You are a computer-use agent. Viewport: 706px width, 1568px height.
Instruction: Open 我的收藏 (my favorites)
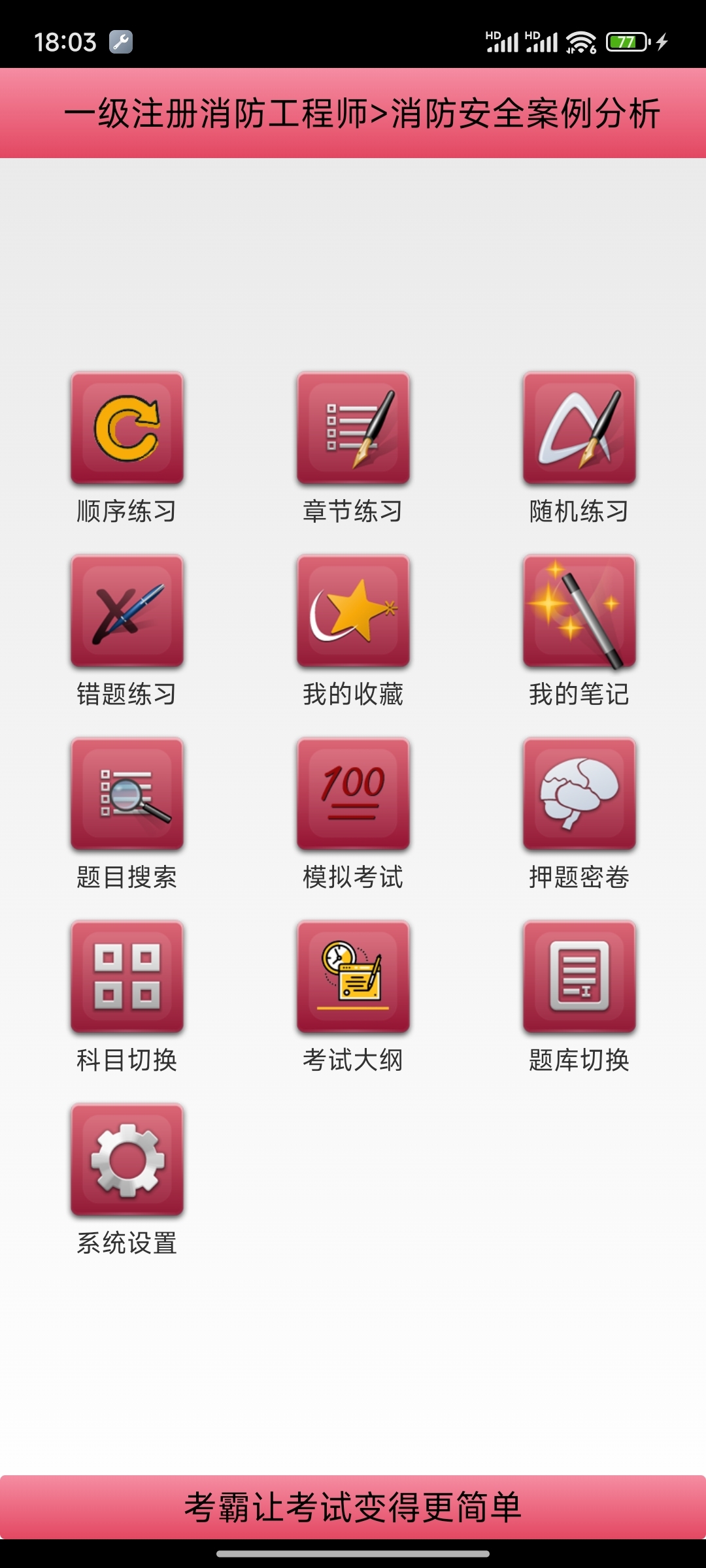click(x=352, y=611)
